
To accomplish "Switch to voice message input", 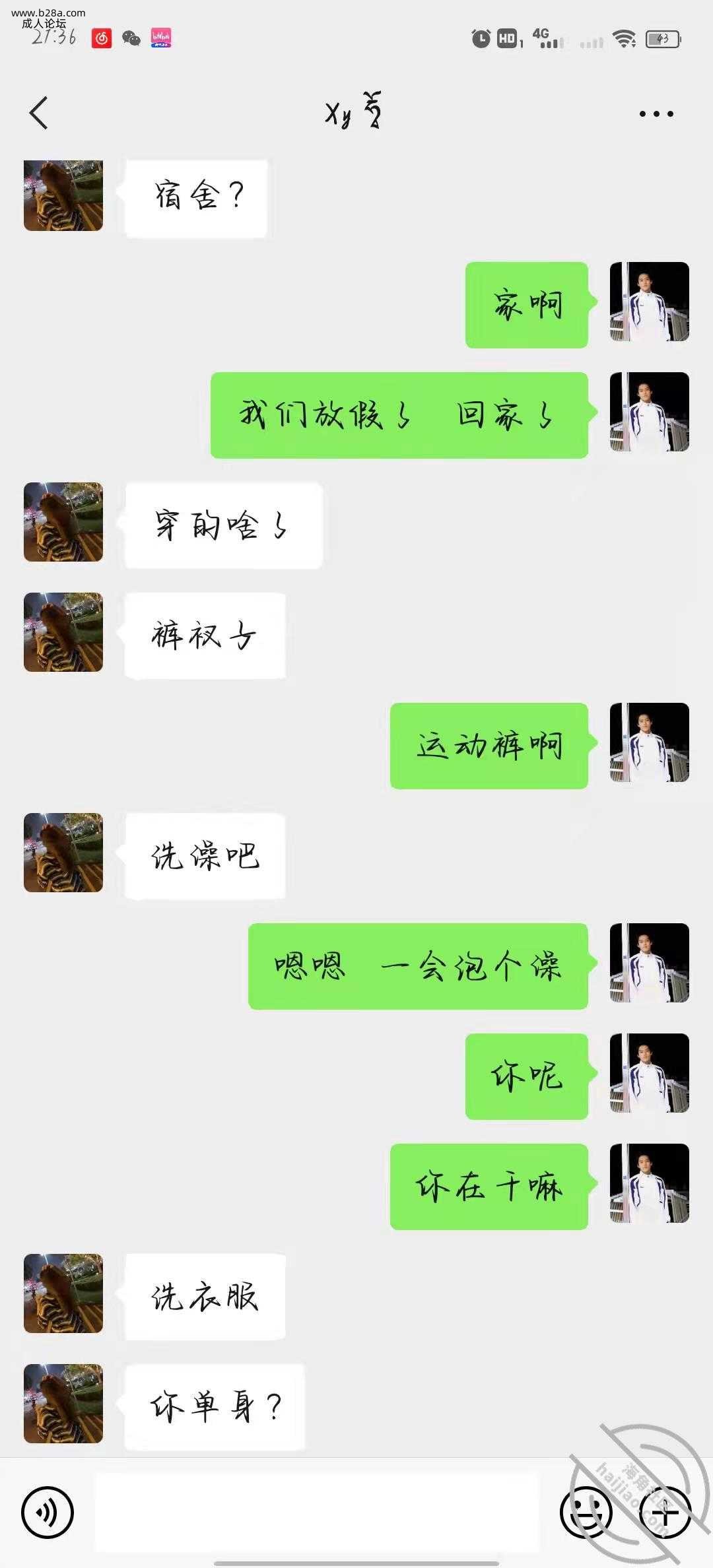I will [48, 1512].
